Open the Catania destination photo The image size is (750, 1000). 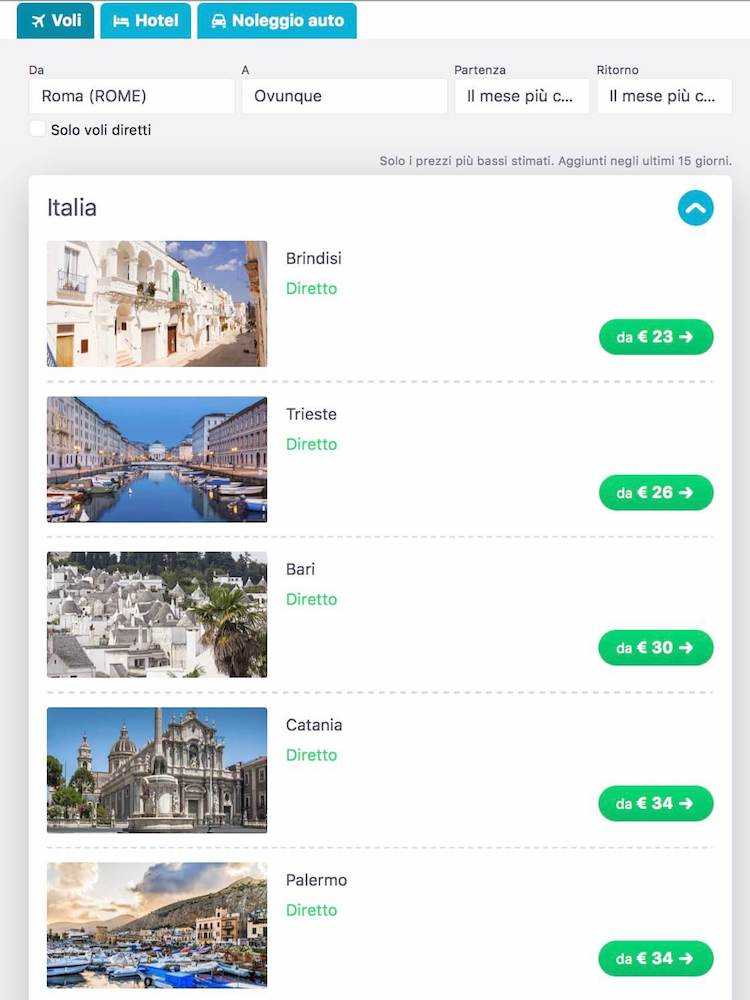tap(157, 770)
